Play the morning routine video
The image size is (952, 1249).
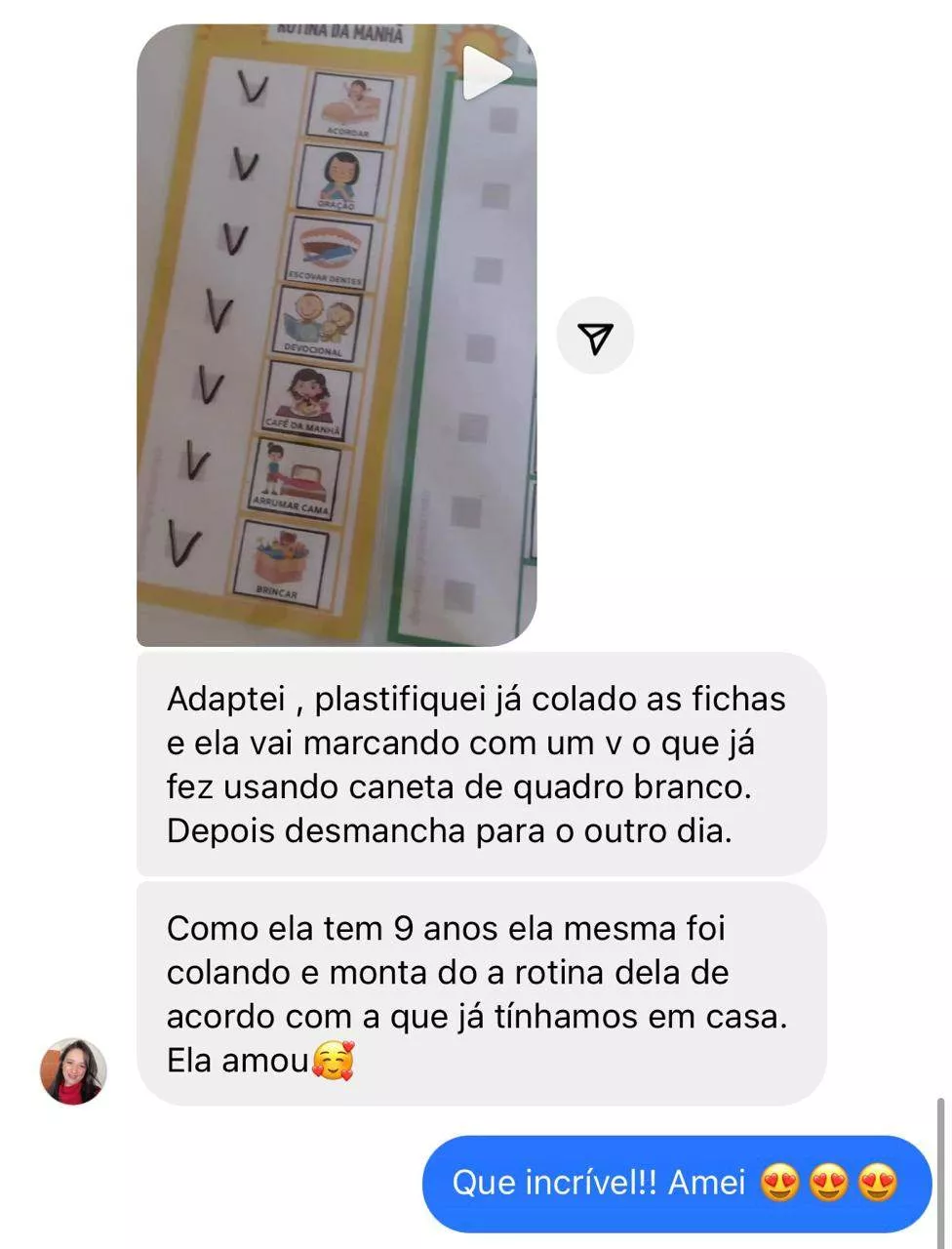pos(486,73)
